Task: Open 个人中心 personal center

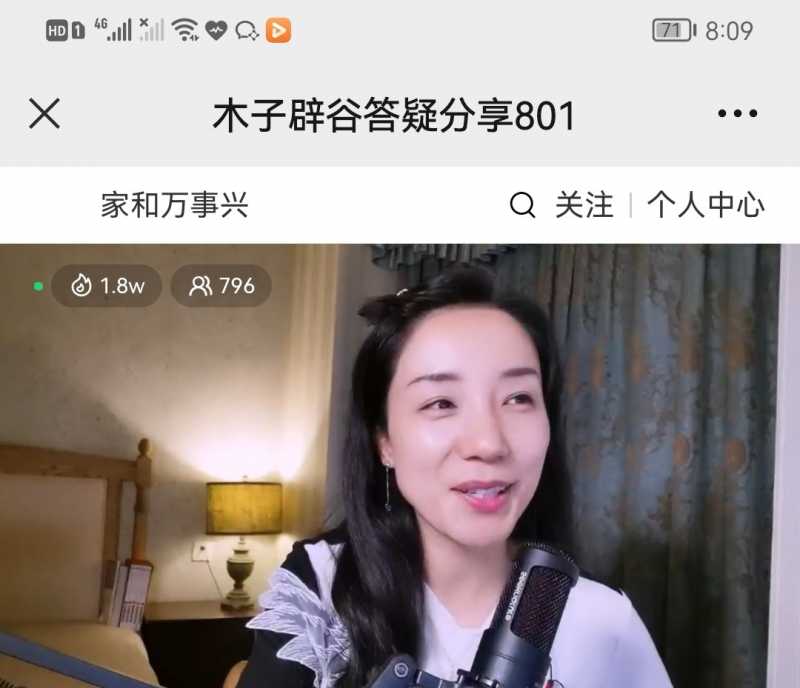Action: [705, 206]
